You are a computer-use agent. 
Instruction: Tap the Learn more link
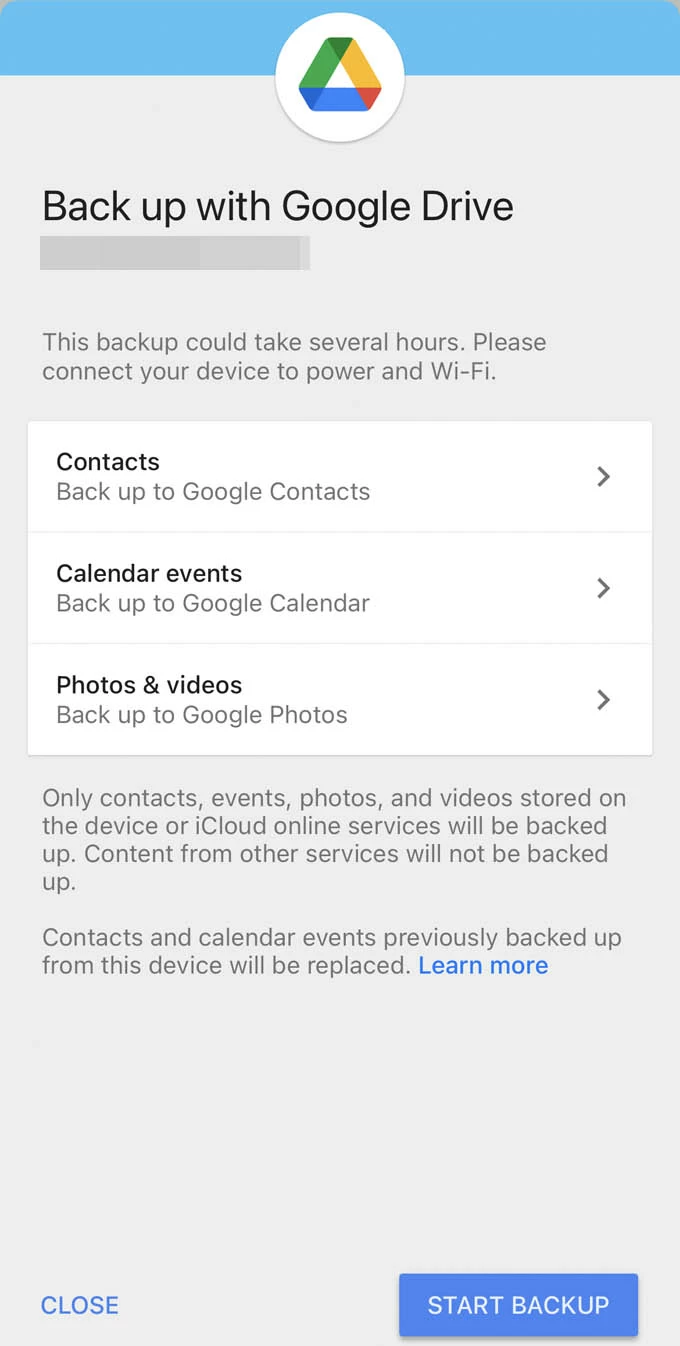point(483,965)
